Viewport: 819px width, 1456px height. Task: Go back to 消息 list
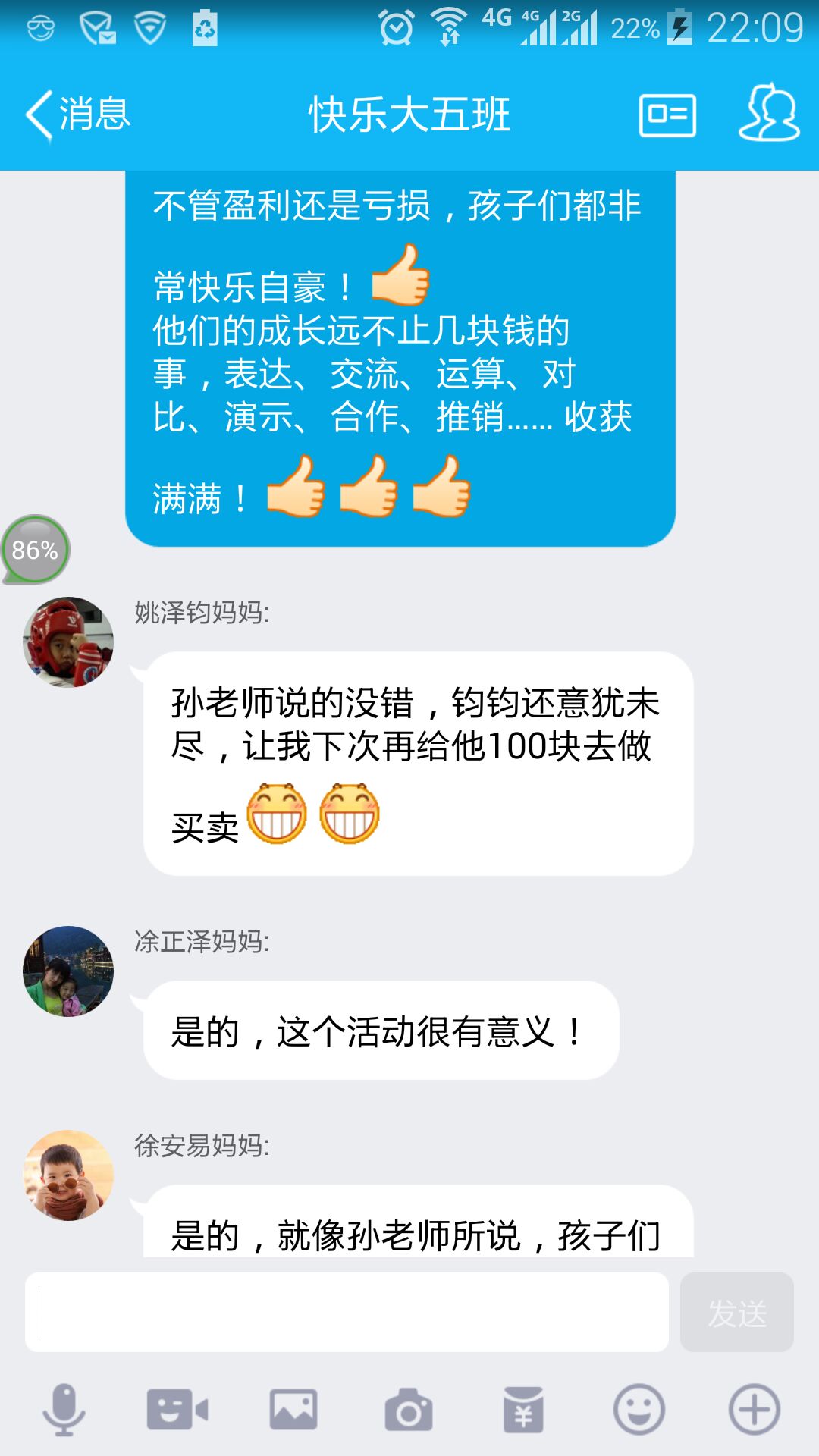(x=77, y=115)
